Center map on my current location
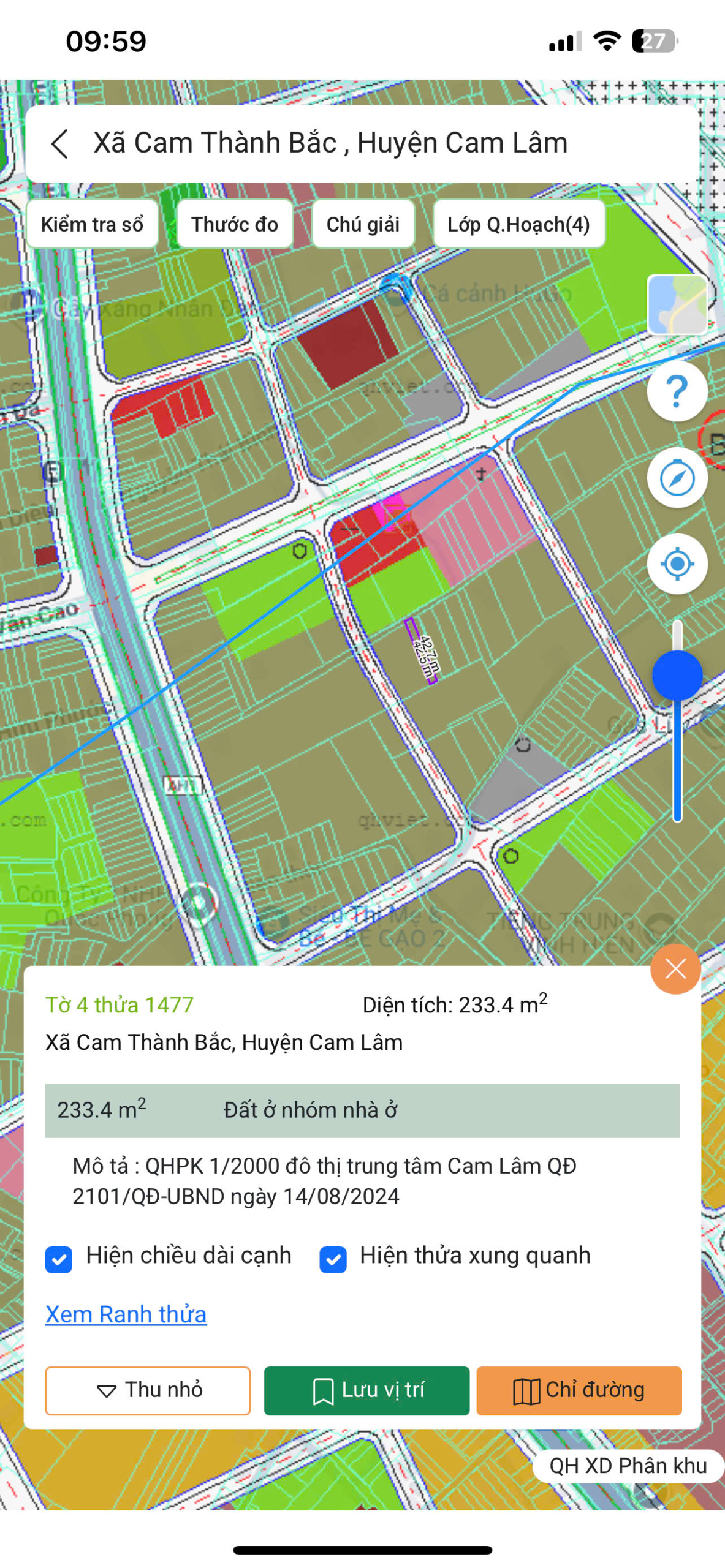This screenshot has height=1568, width=725. [677, 563]
